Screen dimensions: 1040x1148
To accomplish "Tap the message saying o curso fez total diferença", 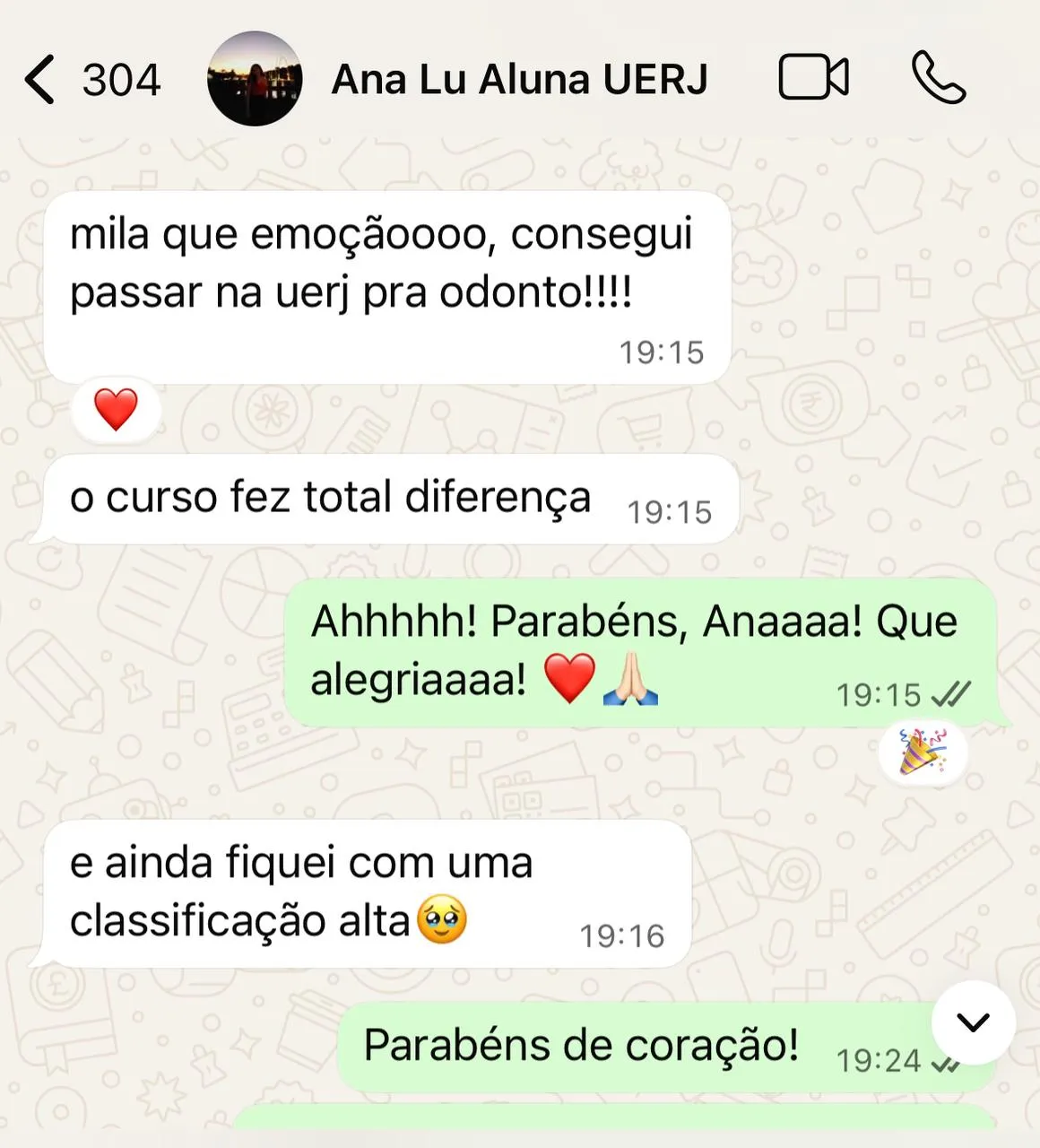I will (332, 495).
